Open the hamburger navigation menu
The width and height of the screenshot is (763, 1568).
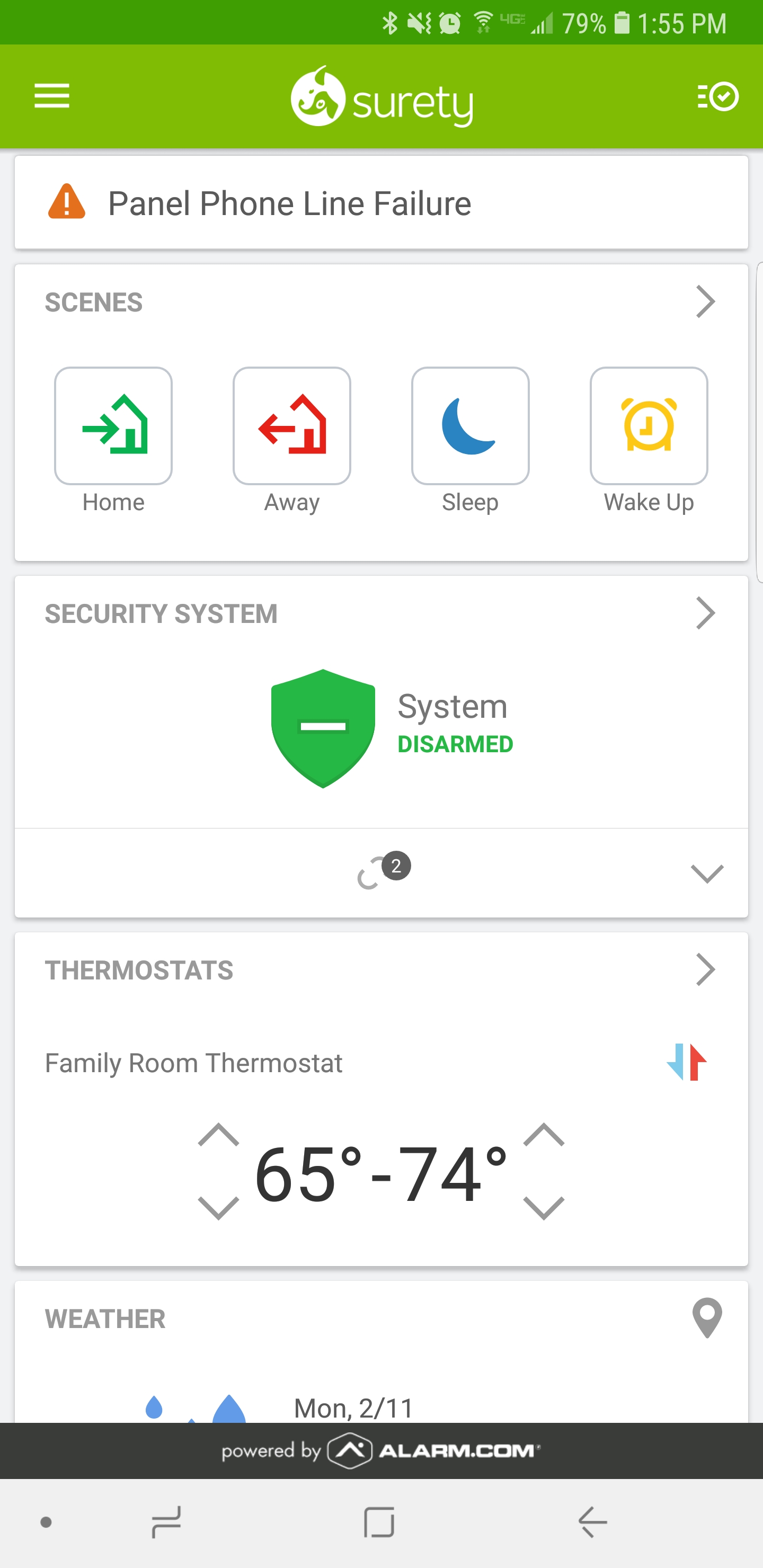(52, 96)
